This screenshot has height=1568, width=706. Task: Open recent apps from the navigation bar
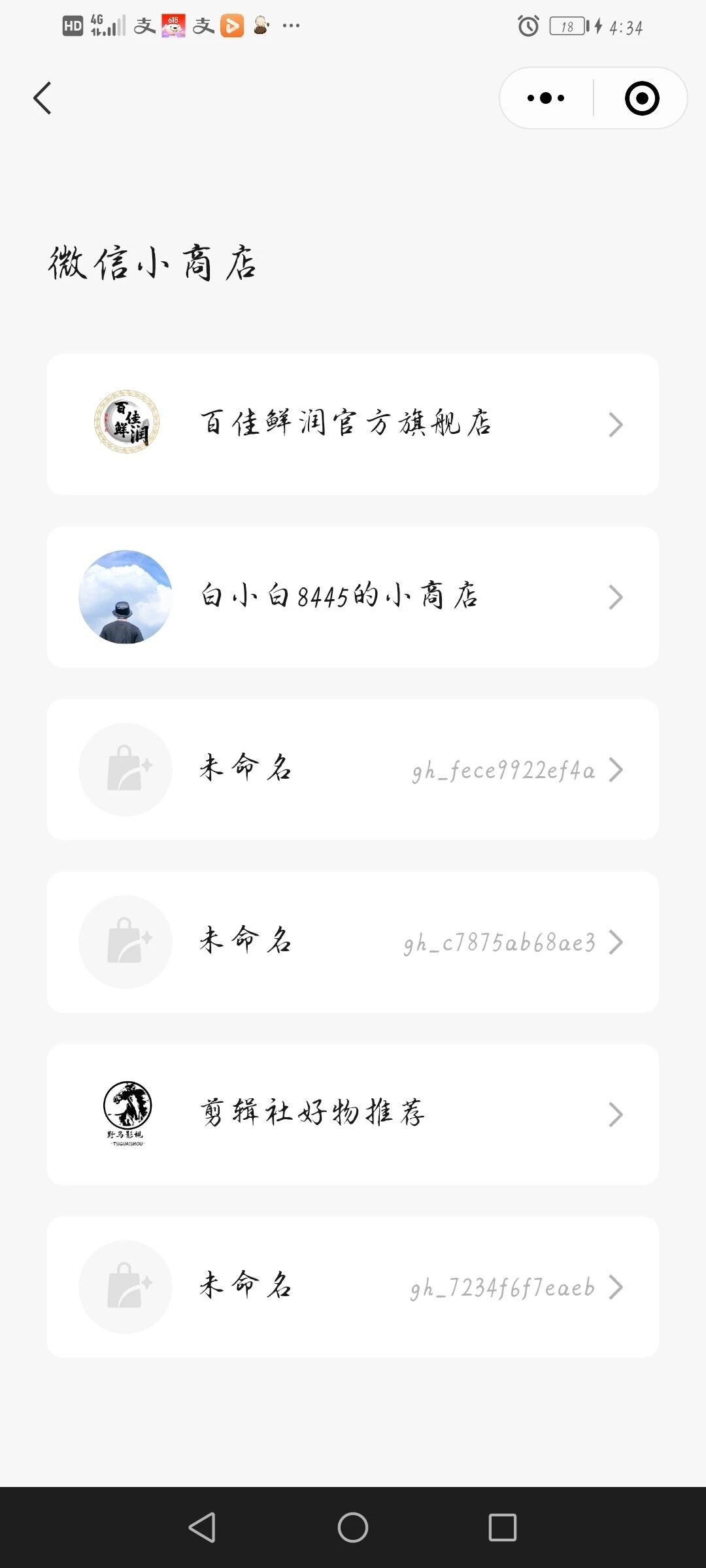[502, 1527]
